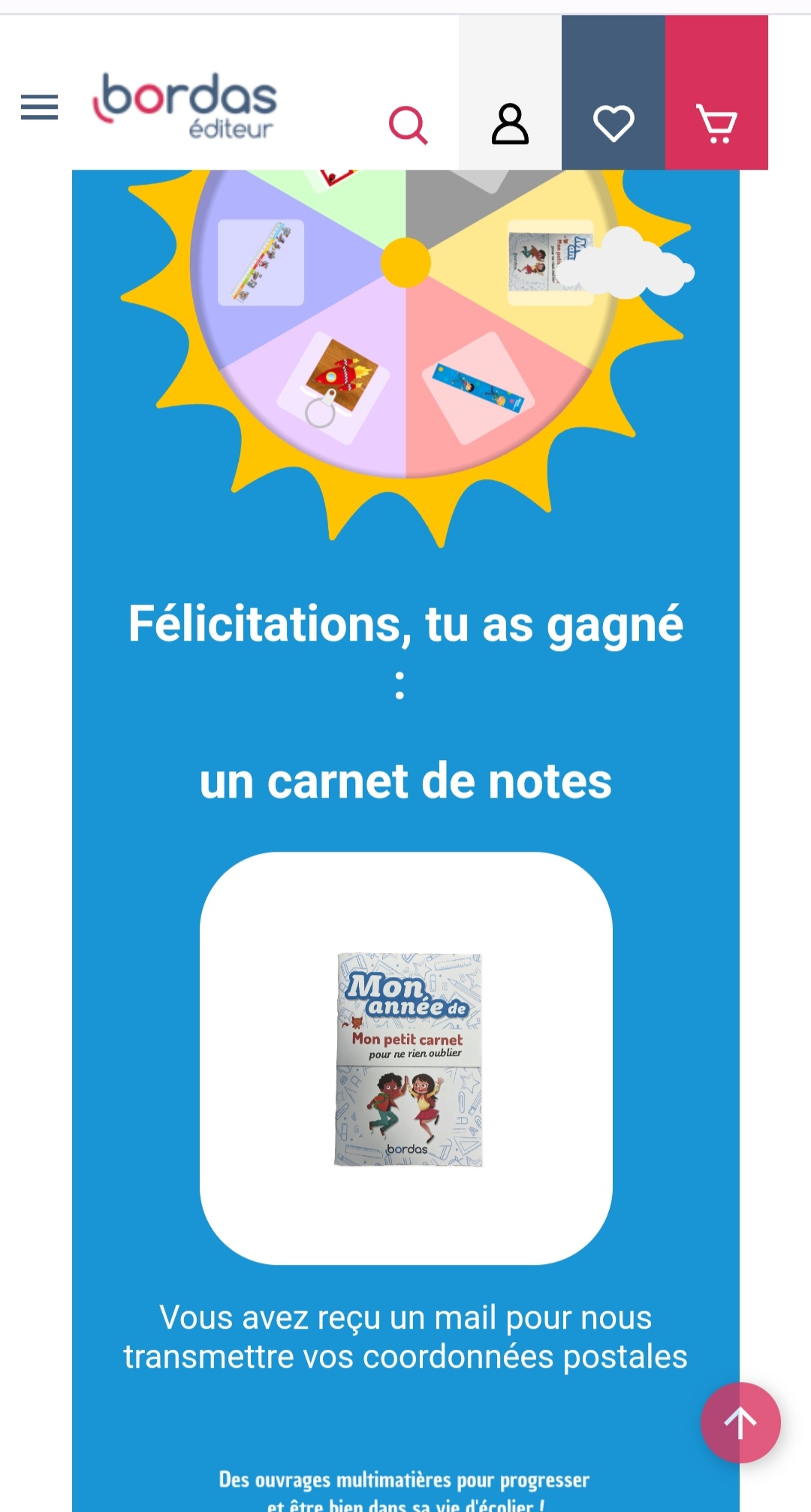This screenshot has height=1512, width=811.
Task: Open the search magnifier
Action: pyautogui.click(x=408, y=124)
